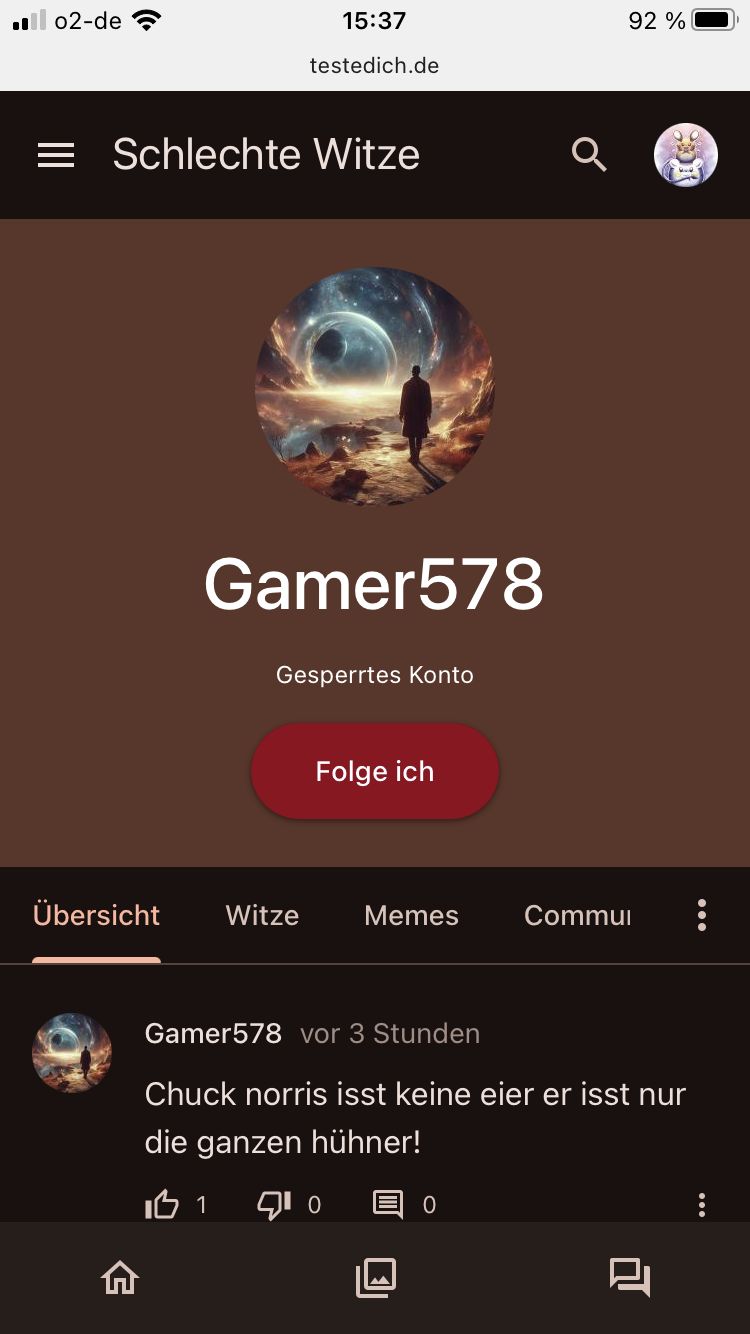Like the Chuck Norris joke
The height and width of the screenshot is (1334, 750).
pos(162,1204)
